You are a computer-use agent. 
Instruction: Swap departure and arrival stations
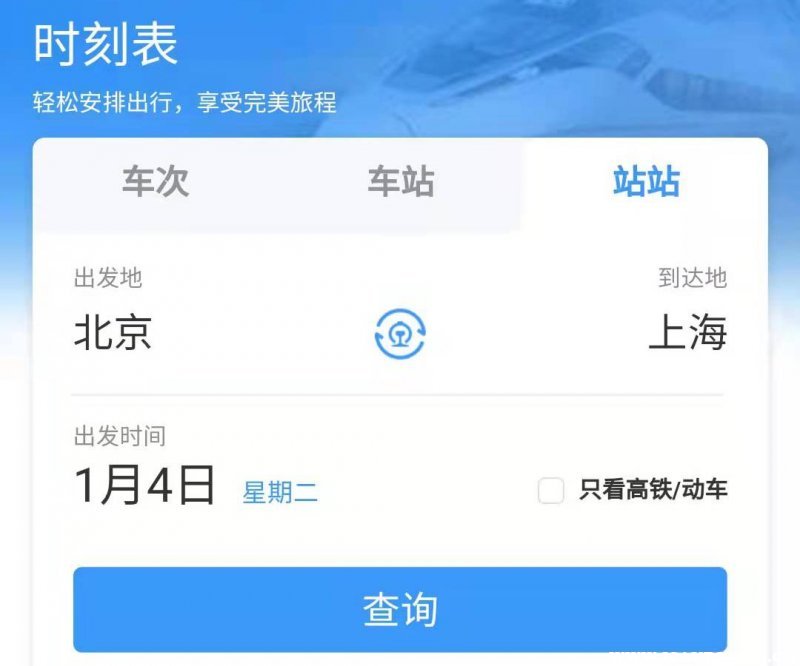click(x=400, y=333)
